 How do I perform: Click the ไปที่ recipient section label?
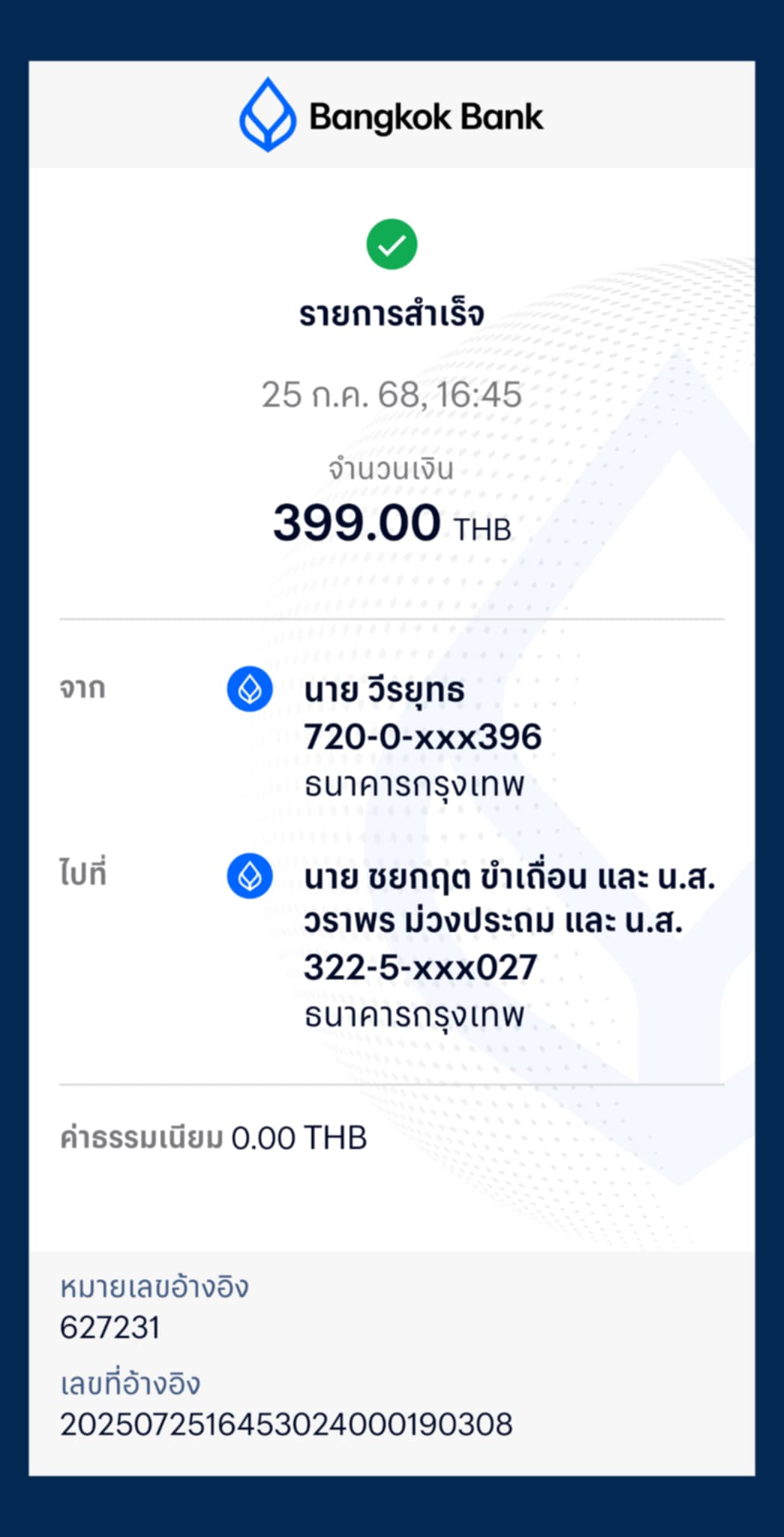coord(85,872)
